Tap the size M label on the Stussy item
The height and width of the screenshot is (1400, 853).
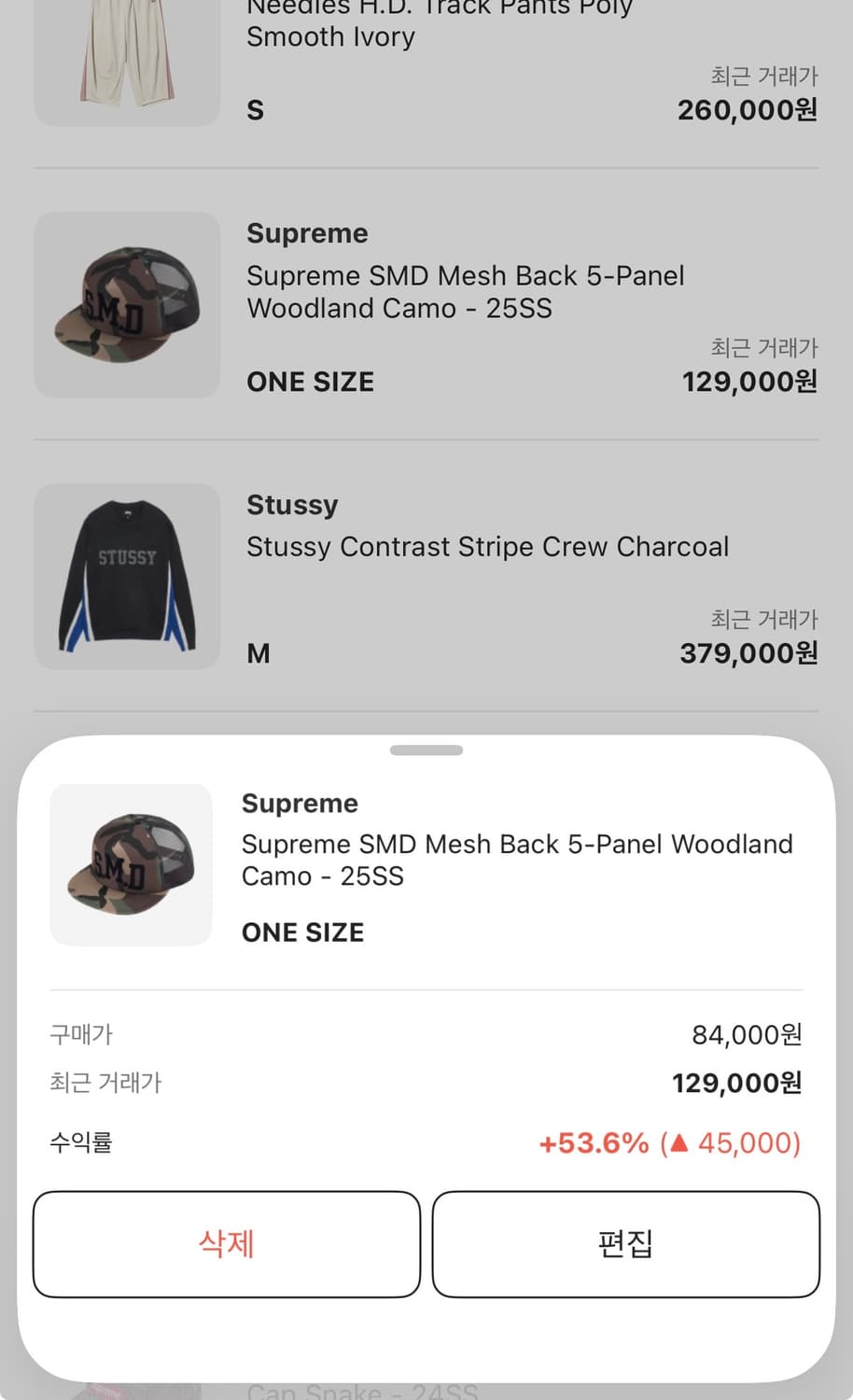[258, 652]
